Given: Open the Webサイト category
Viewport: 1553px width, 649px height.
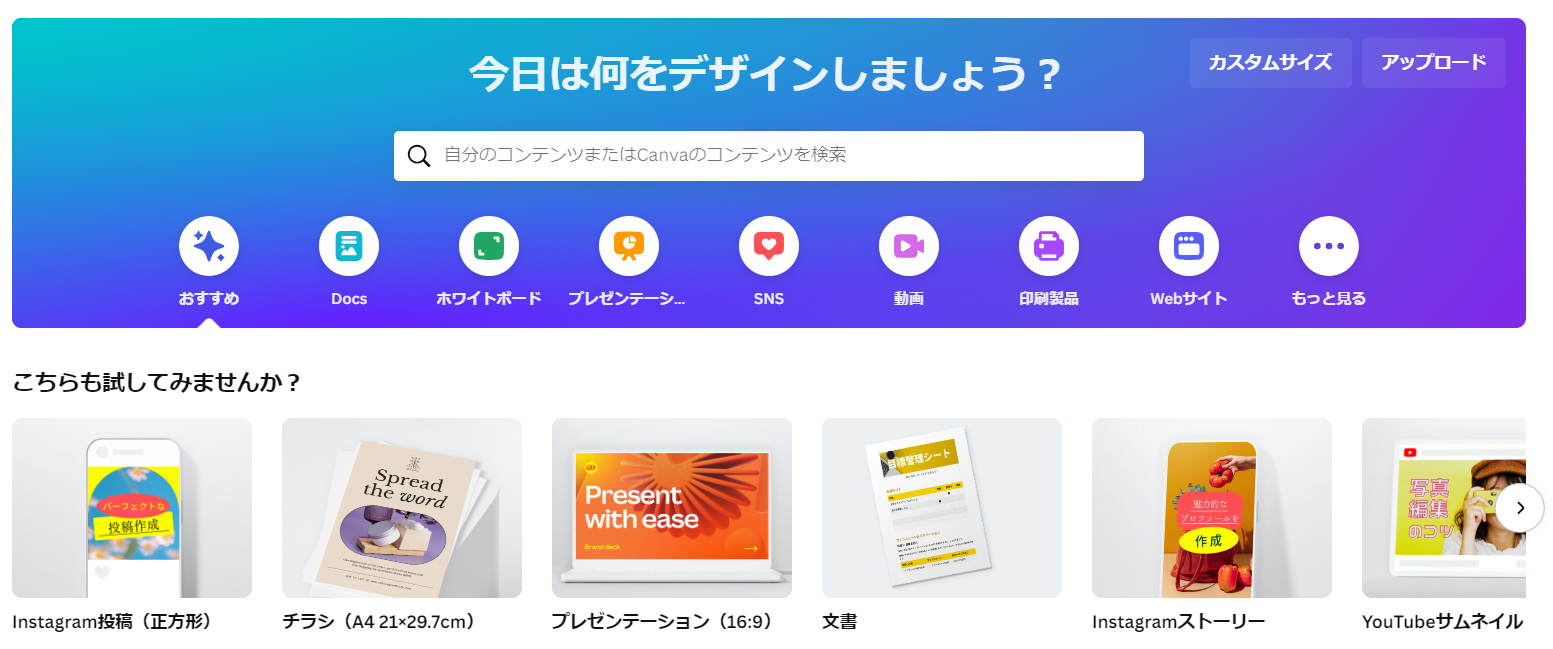Looking at the screenshot, I should pos(1189,246).
